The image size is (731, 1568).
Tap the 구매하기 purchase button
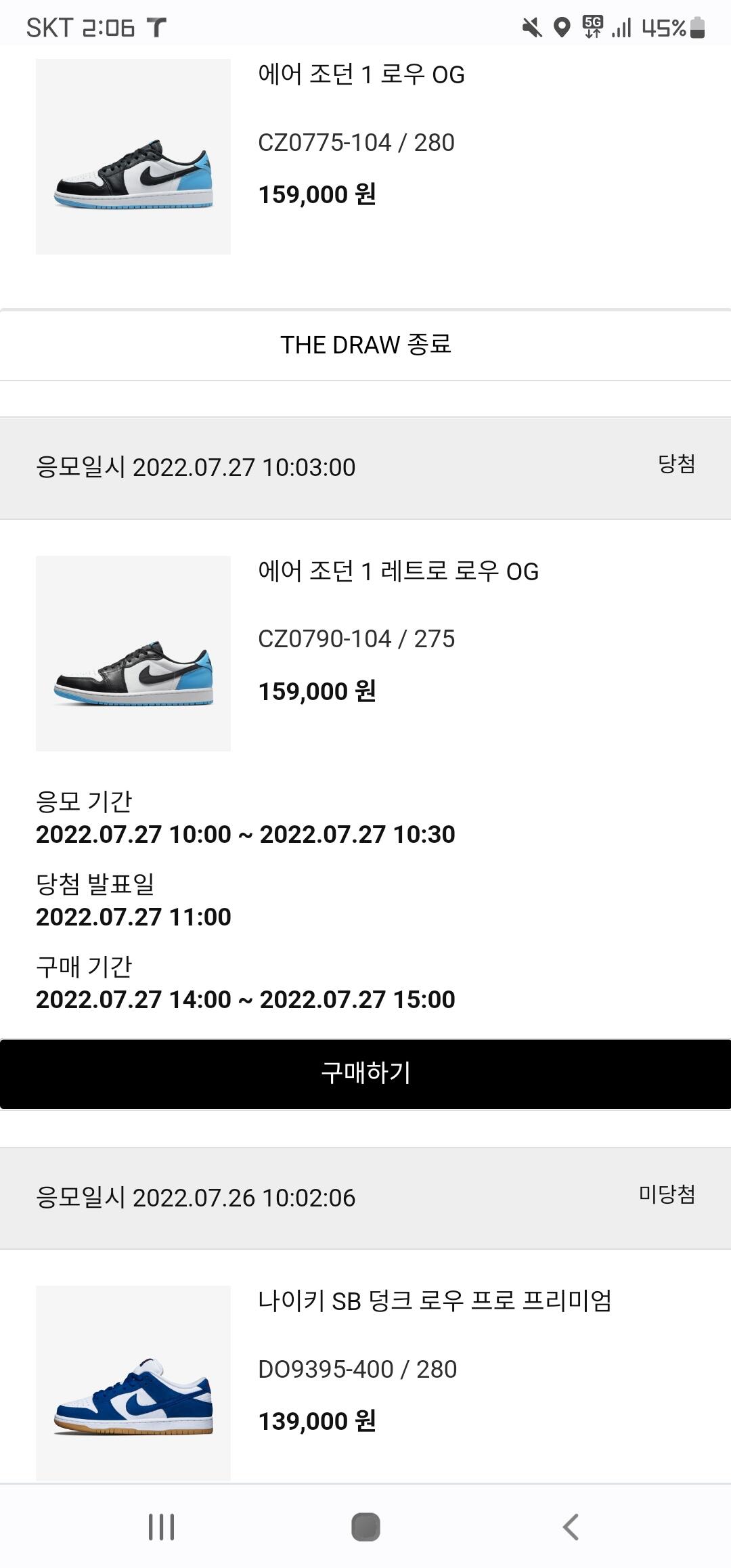pos(365,1073)
